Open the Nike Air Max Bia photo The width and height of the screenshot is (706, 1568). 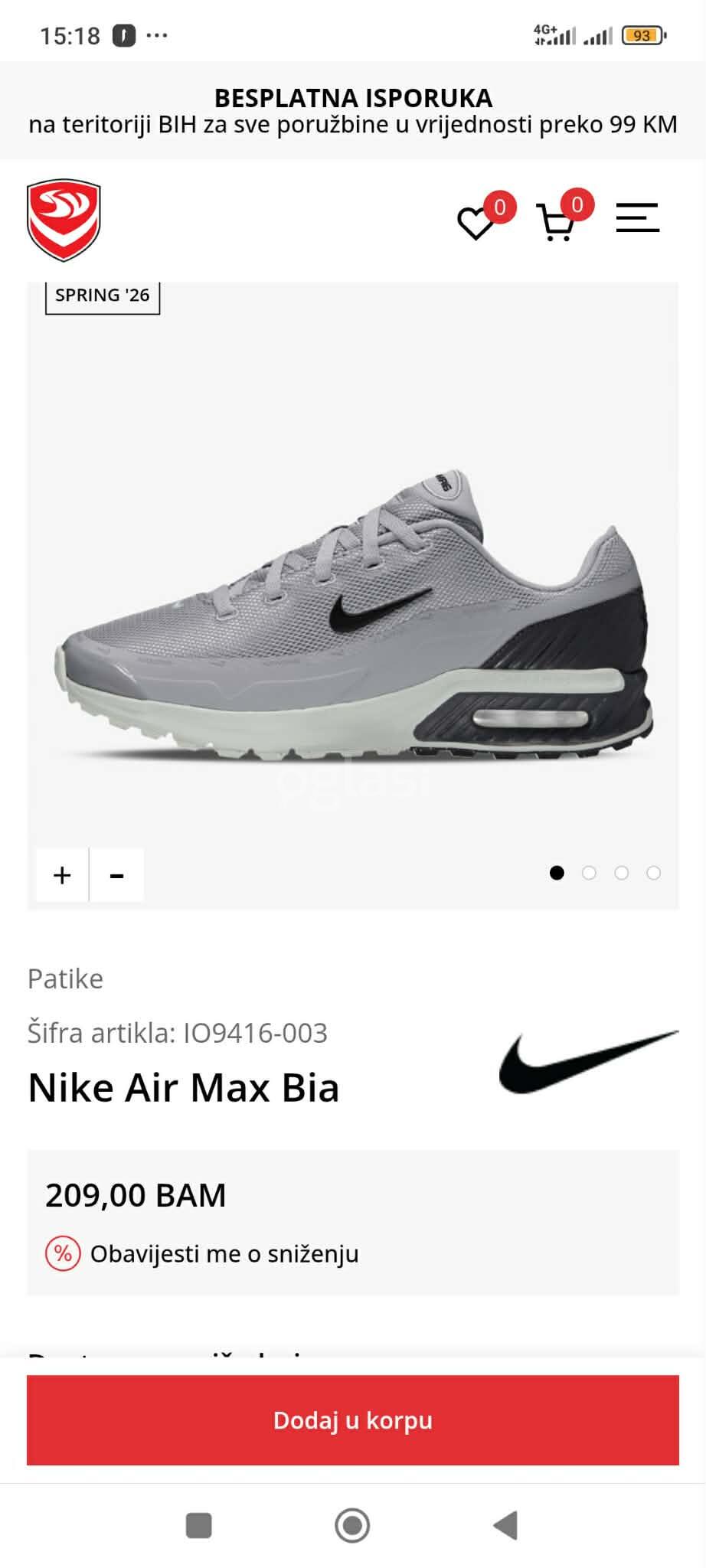pyautogui.click(x=353, y=612)
